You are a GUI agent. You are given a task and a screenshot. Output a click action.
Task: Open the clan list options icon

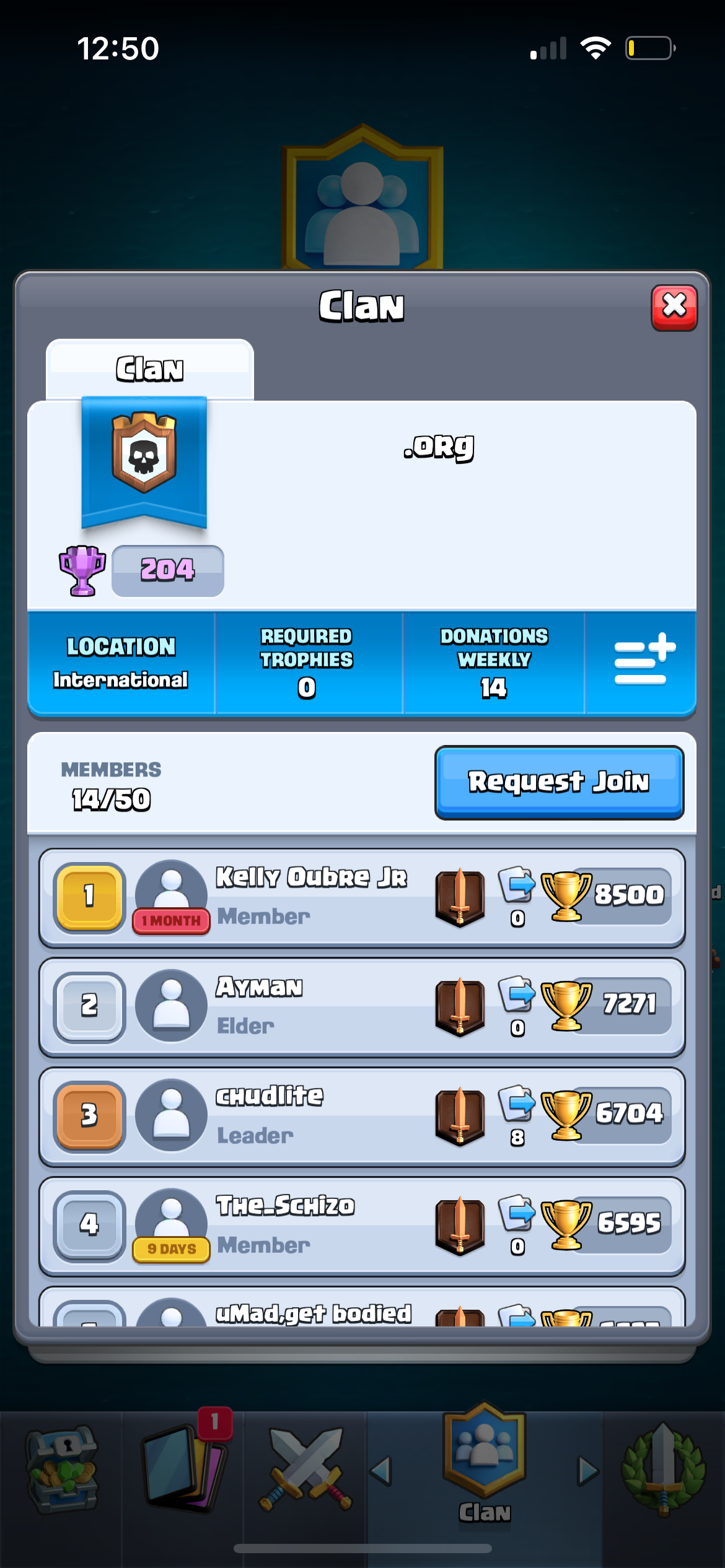point(643,661)
